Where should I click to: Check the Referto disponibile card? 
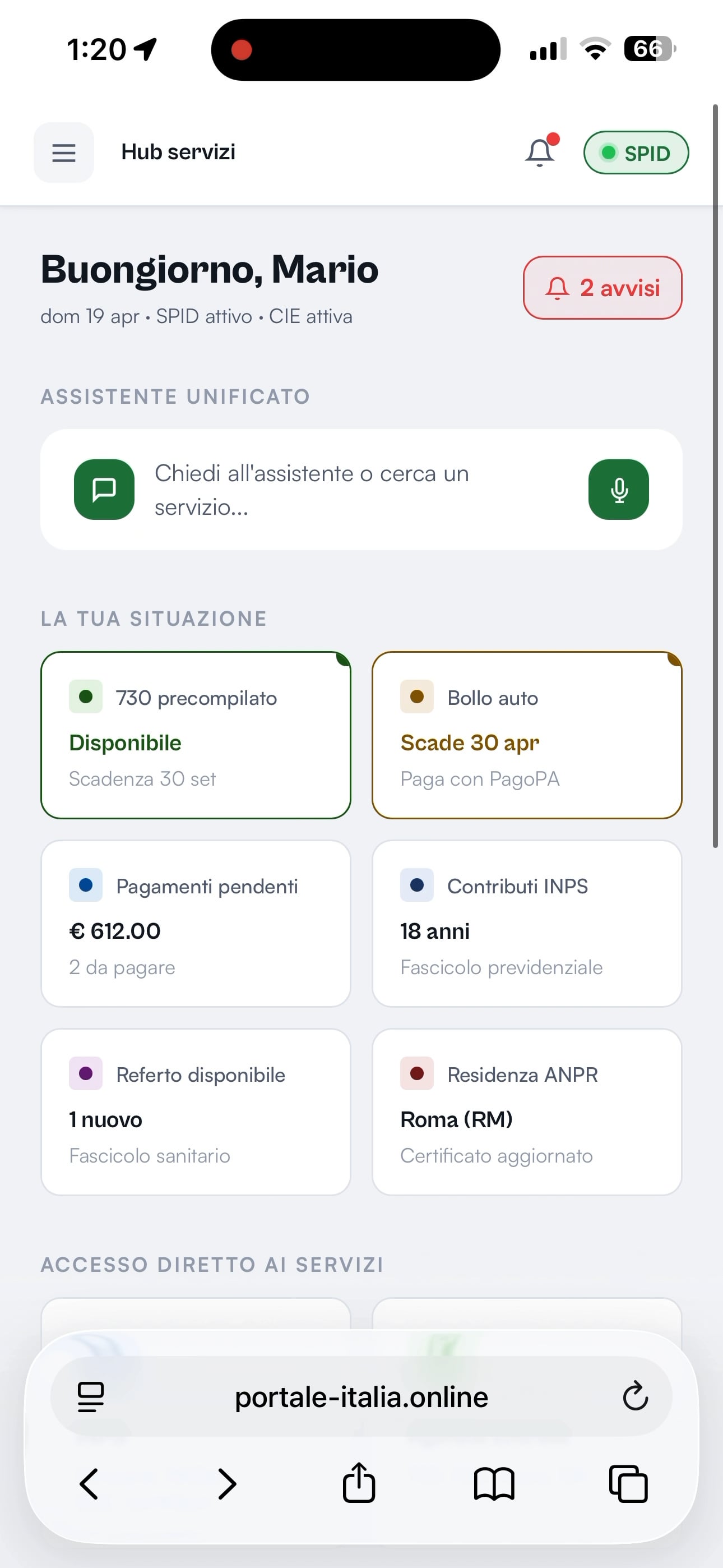(x=196, y=1112)
